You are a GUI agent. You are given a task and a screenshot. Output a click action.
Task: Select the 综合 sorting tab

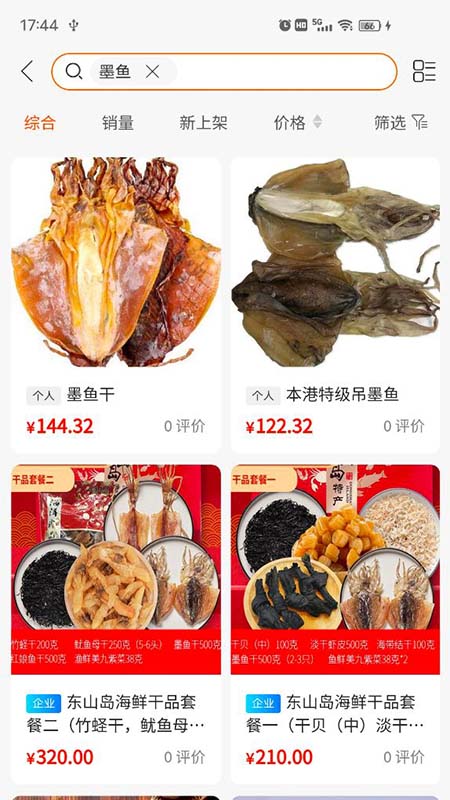point(40,122)
